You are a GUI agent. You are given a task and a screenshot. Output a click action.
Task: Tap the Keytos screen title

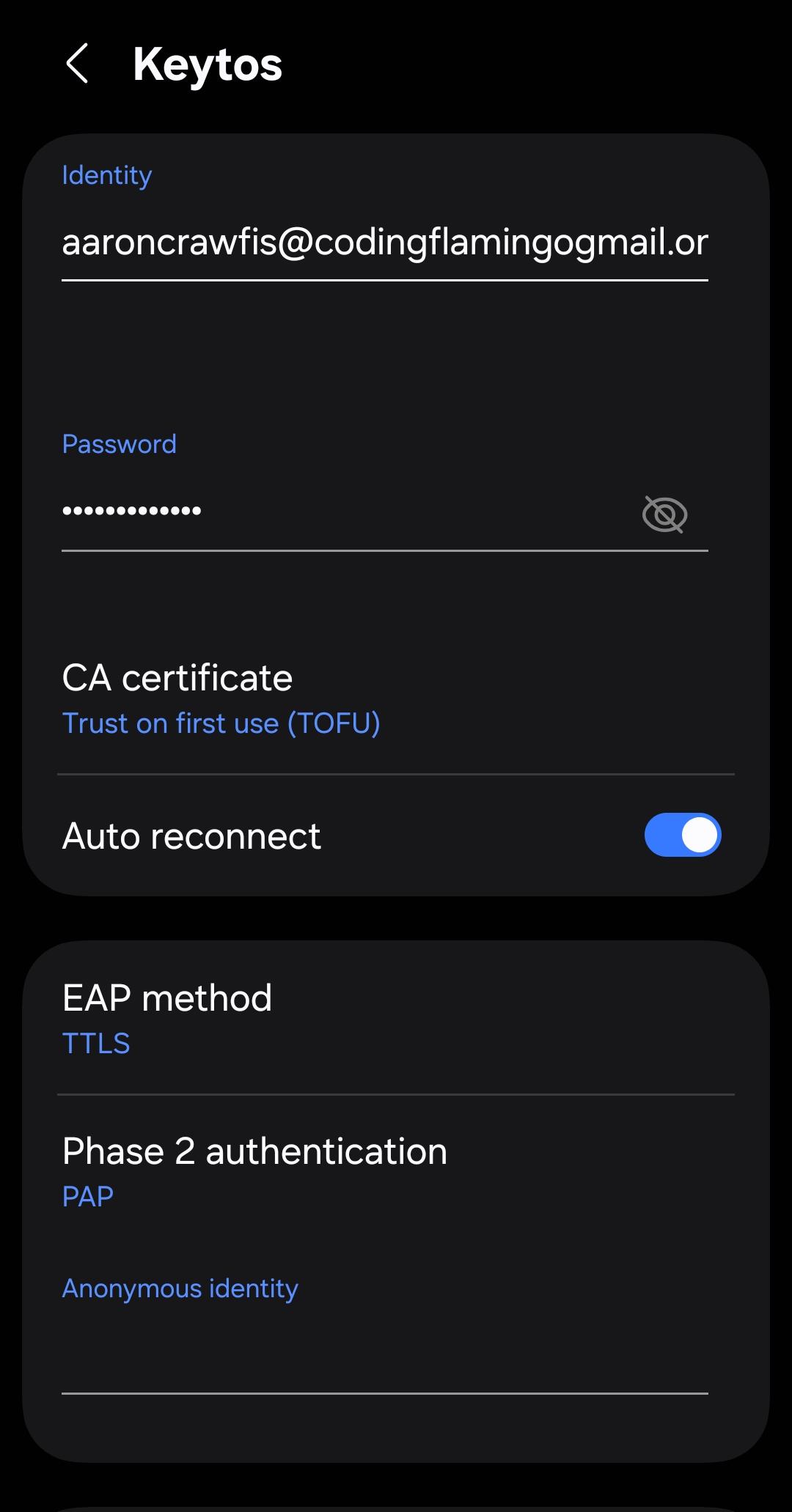point(207,64)
